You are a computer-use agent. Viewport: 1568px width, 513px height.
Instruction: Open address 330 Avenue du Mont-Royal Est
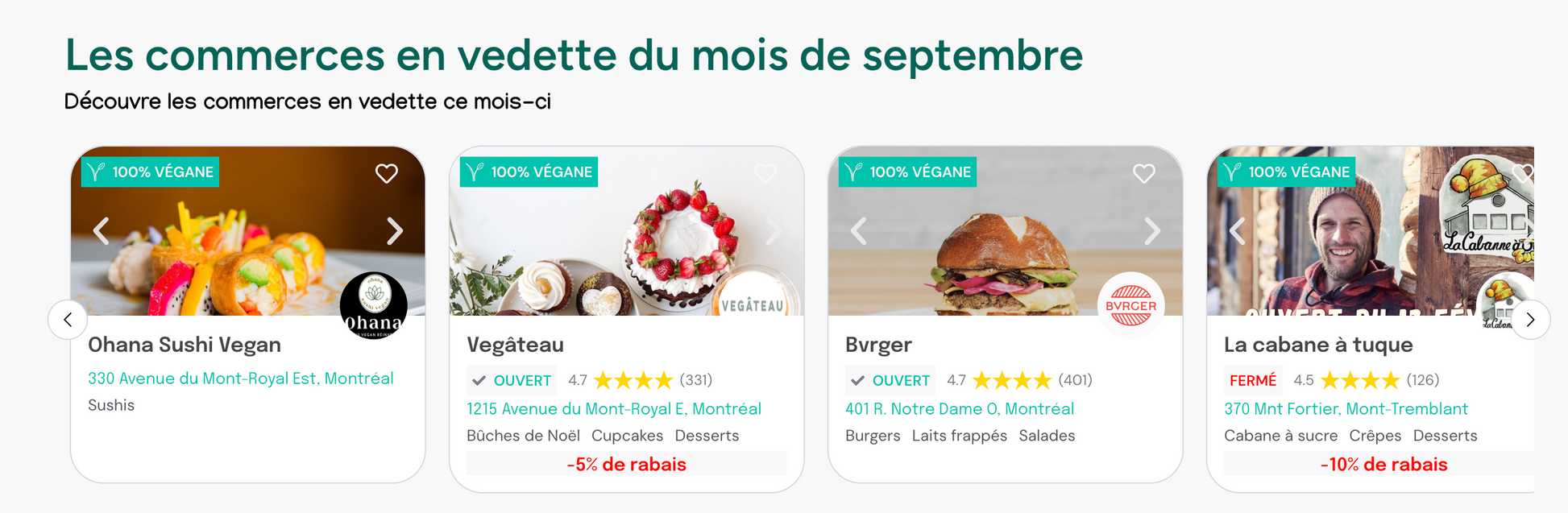click(x=241, y=379)
